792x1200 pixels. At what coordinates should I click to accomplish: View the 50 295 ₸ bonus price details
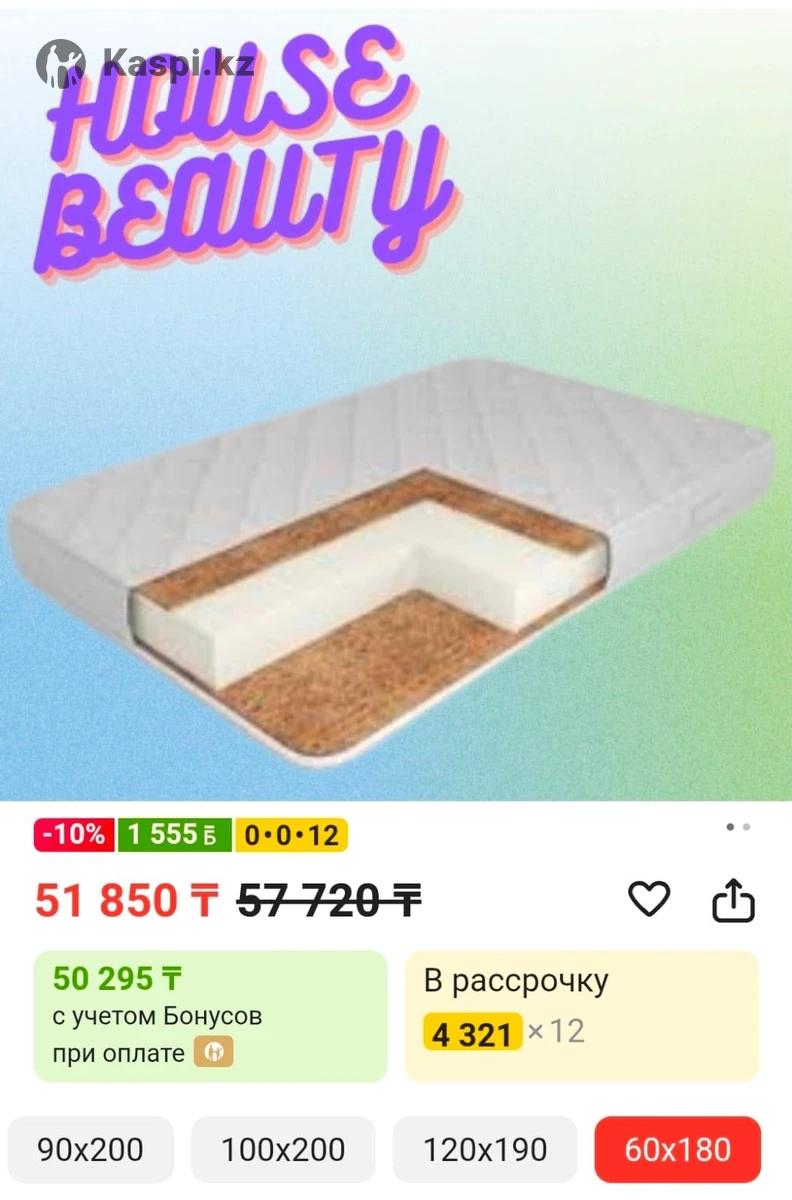[210, 1016]
